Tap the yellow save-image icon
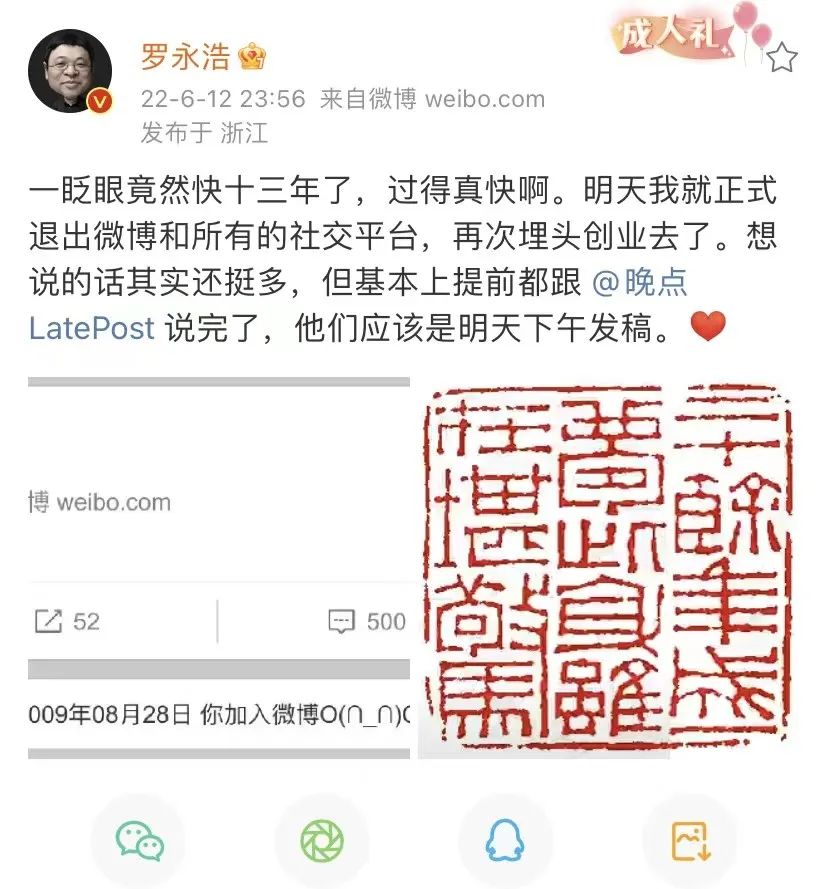This screenshot has height=889, width=828. coord(688,840)
